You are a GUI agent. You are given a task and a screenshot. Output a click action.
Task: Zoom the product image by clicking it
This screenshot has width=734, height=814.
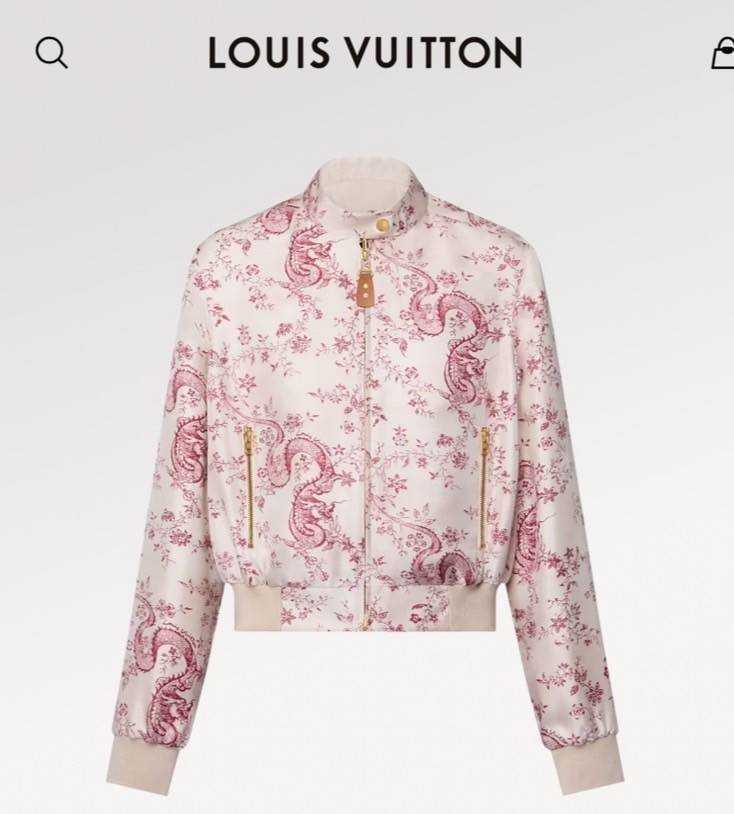tap(367, 450)
